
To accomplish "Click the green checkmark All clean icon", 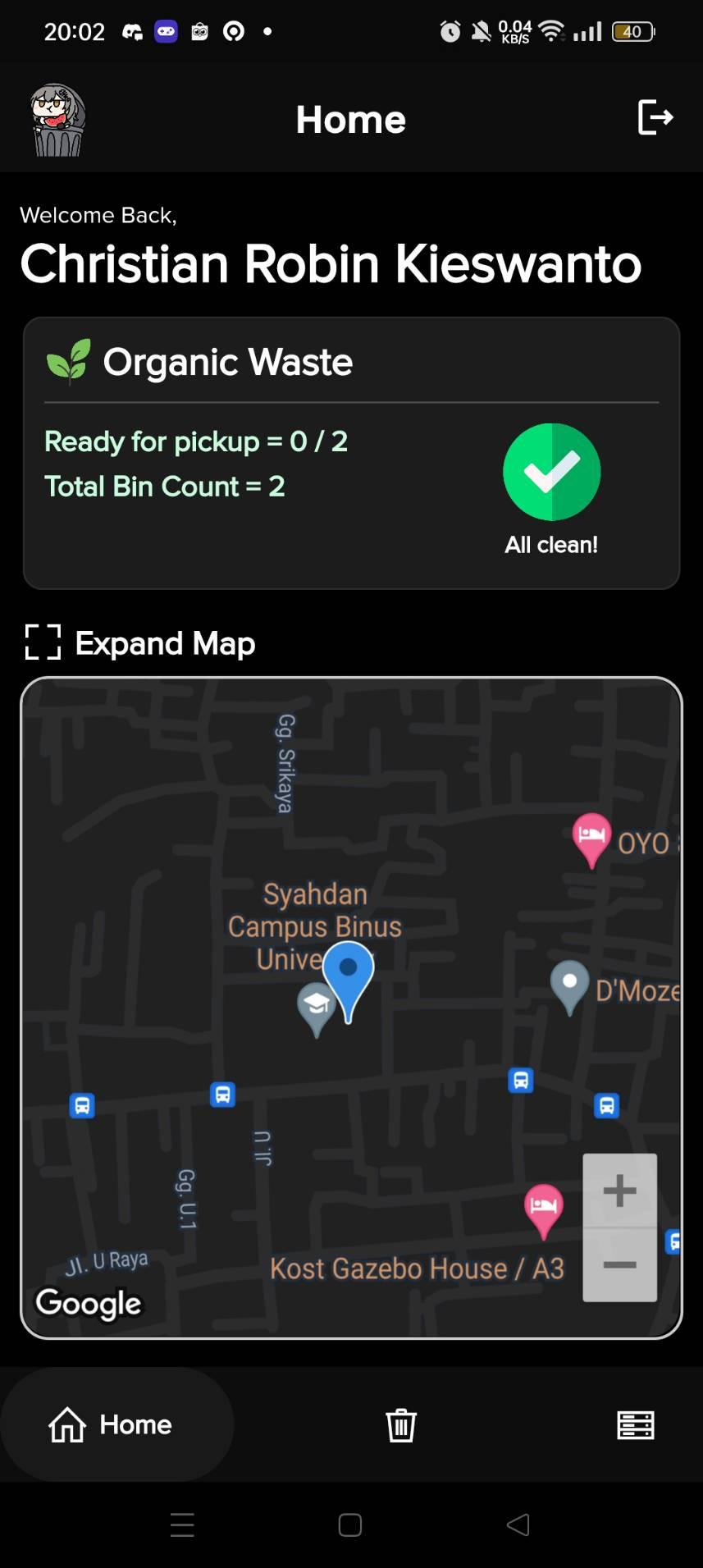I will pyautogui.click(x=551, y=472).
